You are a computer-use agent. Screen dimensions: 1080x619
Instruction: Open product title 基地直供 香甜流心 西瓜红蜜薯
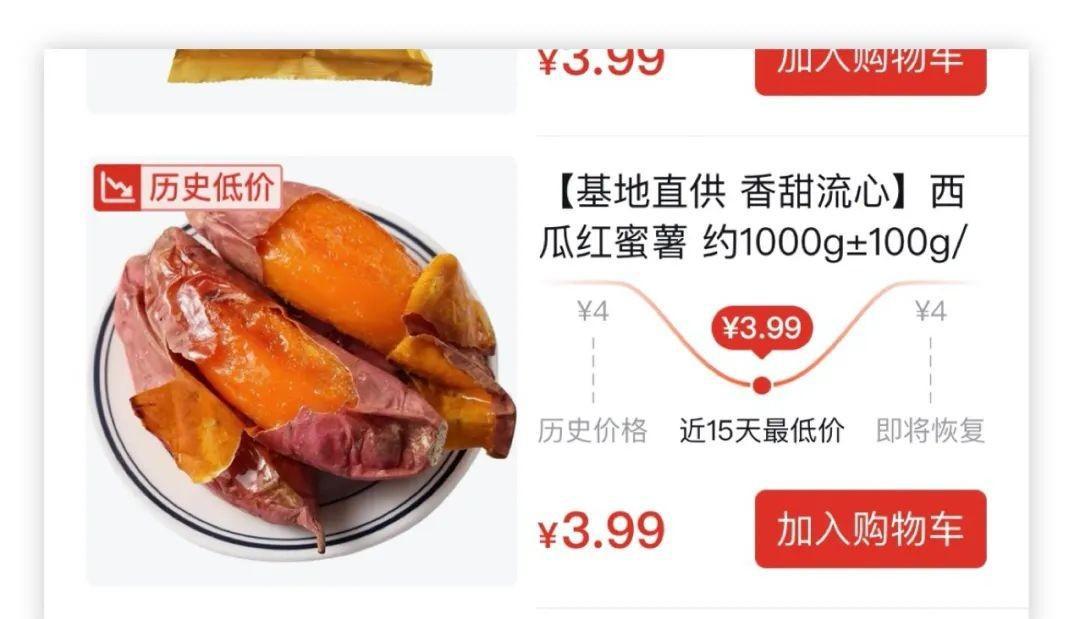(752, 217)
